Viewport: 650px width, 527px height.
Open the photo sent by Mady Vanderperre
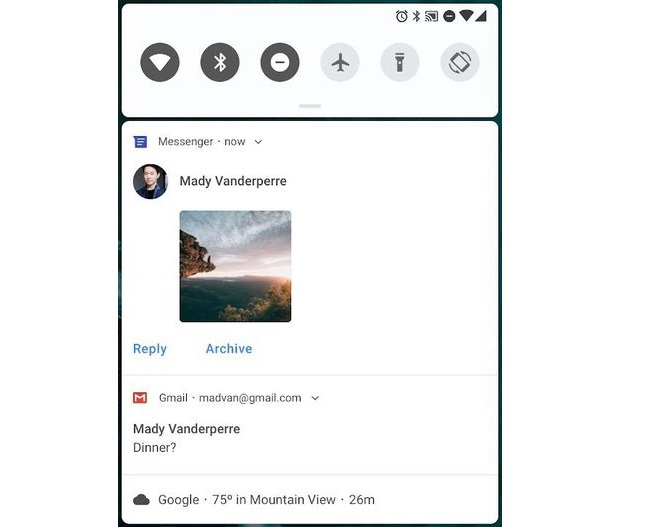click(235, 266)
